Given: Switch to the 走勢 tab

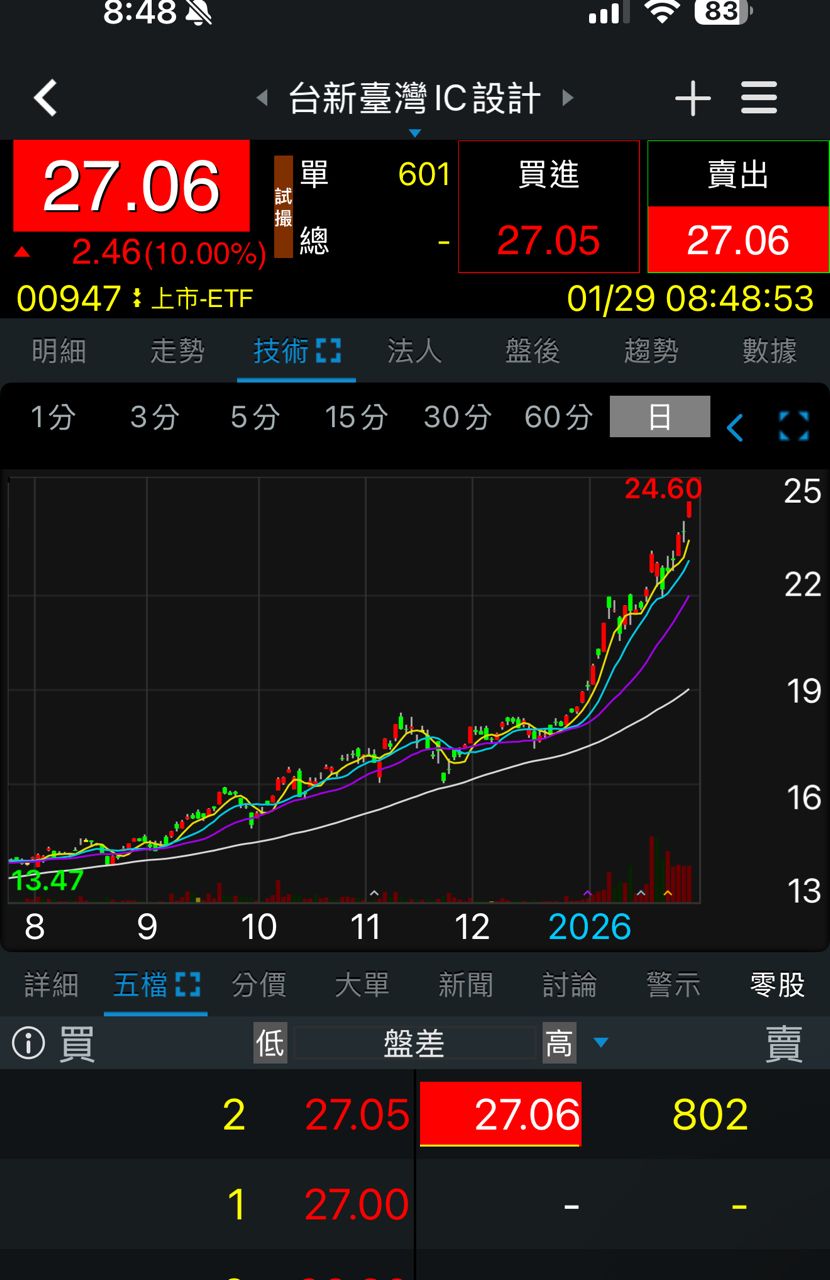Looking at the screenshot, I should [177, 351].
